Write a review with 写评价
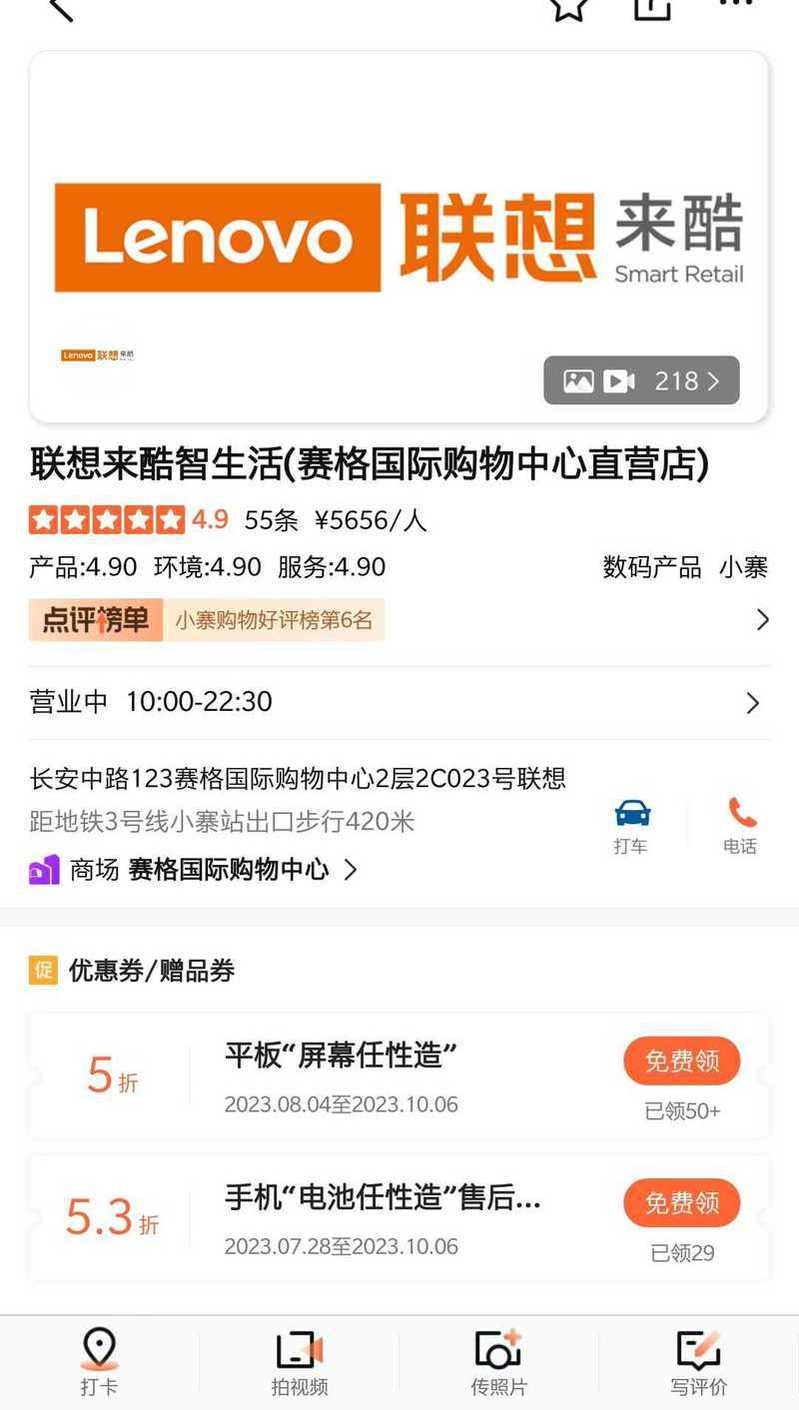799x1410 pixels. (699, 1362)
